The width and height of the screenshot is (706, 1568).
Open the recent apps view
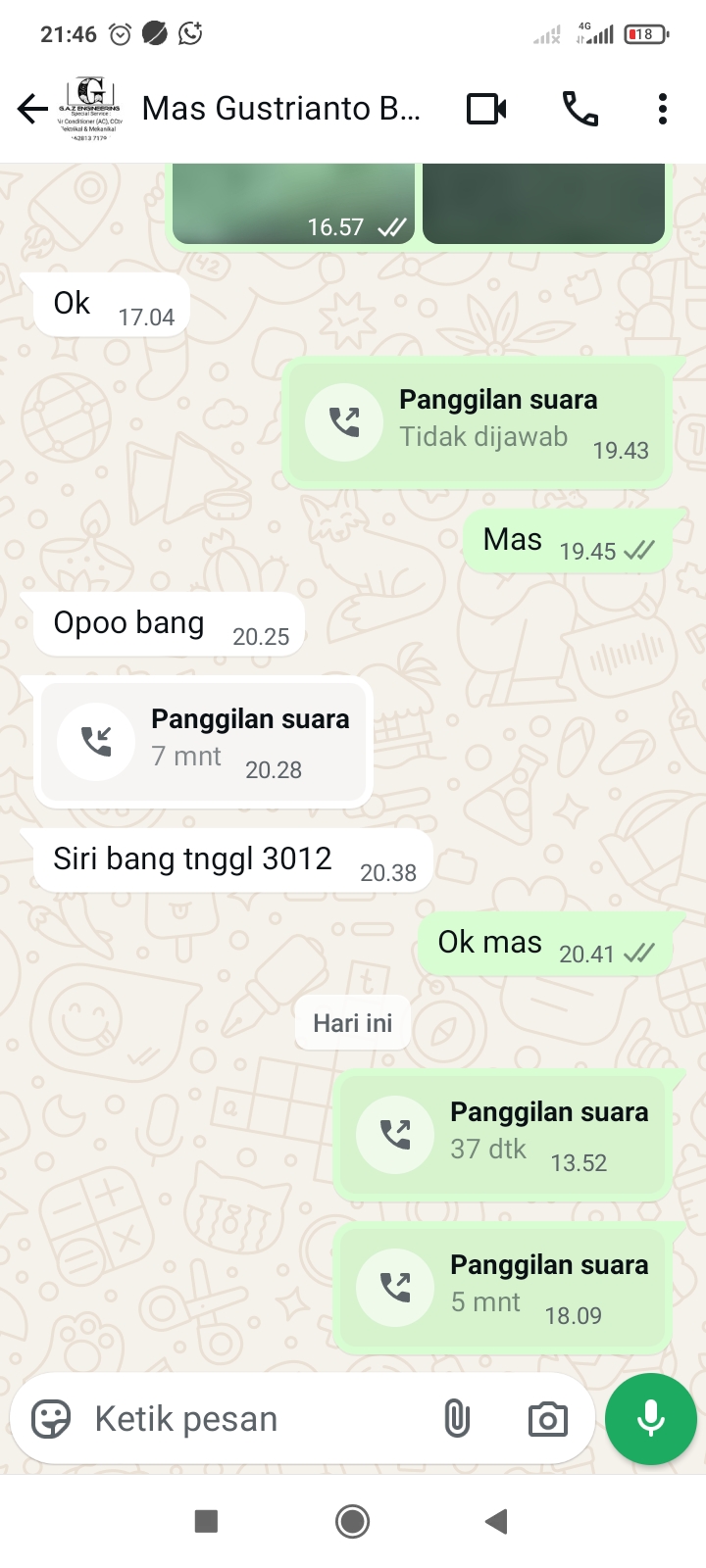pos(206,1521)
